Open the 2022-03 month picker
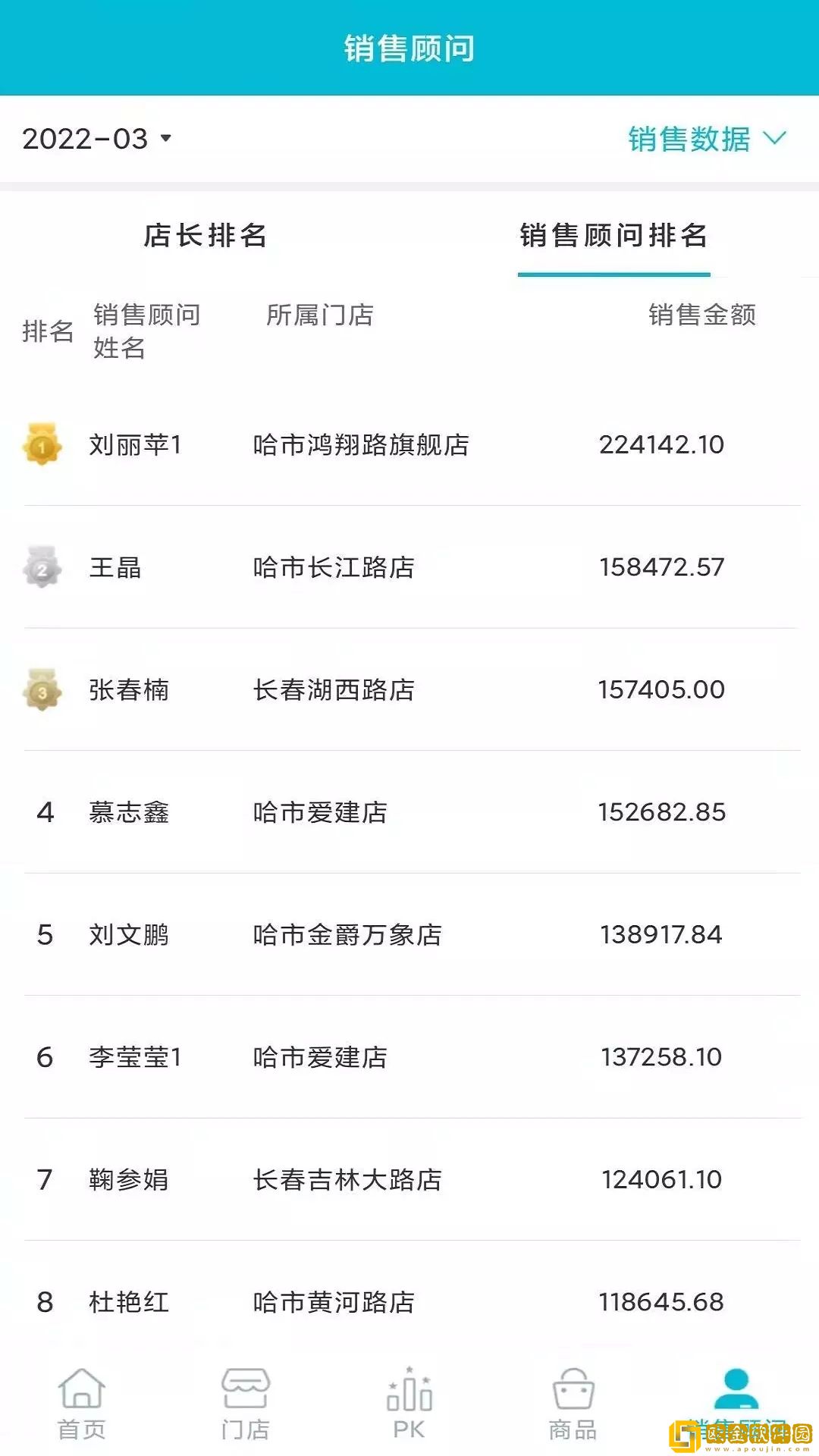The image size is (819, 1456). [x=86, y=140]
